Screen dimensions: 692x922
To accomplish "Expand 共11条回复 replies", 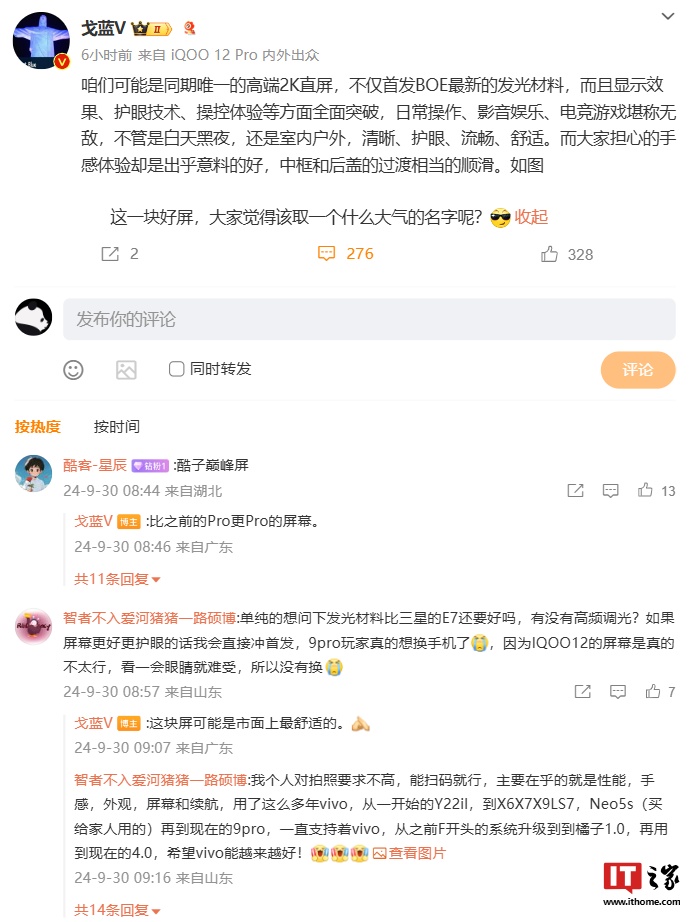I will tap(117, 579).
